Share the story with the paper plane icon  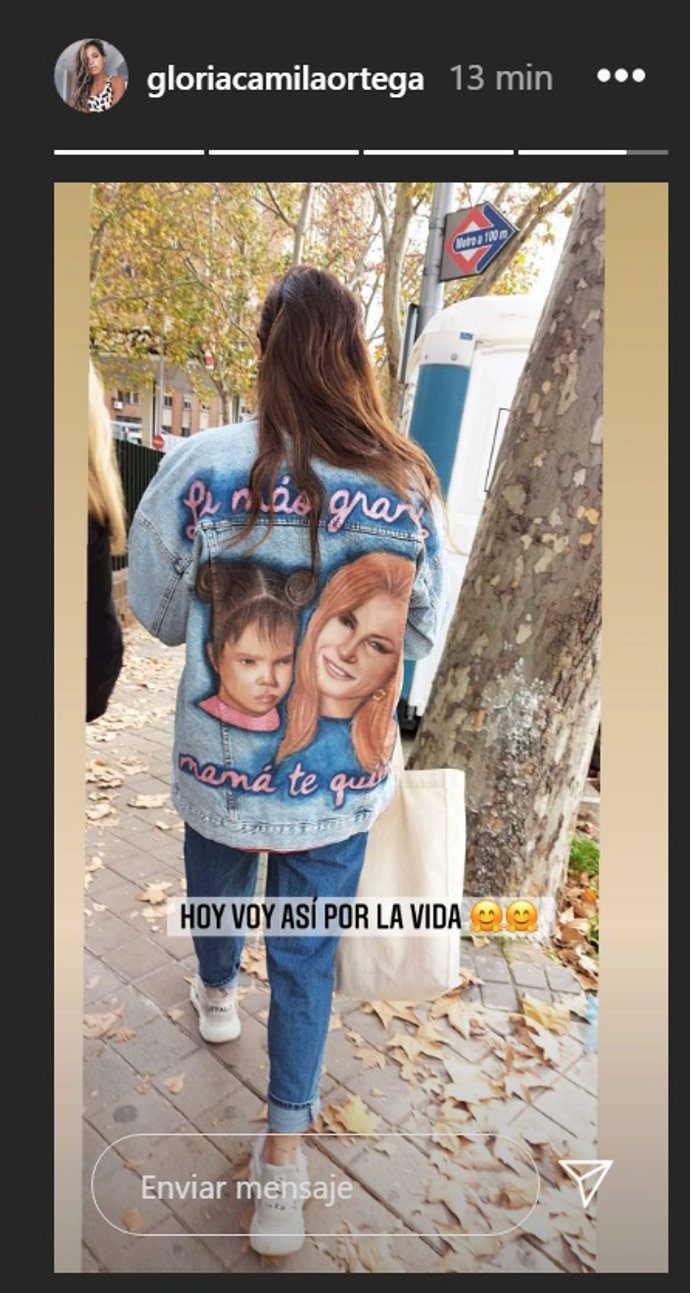pyautogui.click(x=585, y=1183)
